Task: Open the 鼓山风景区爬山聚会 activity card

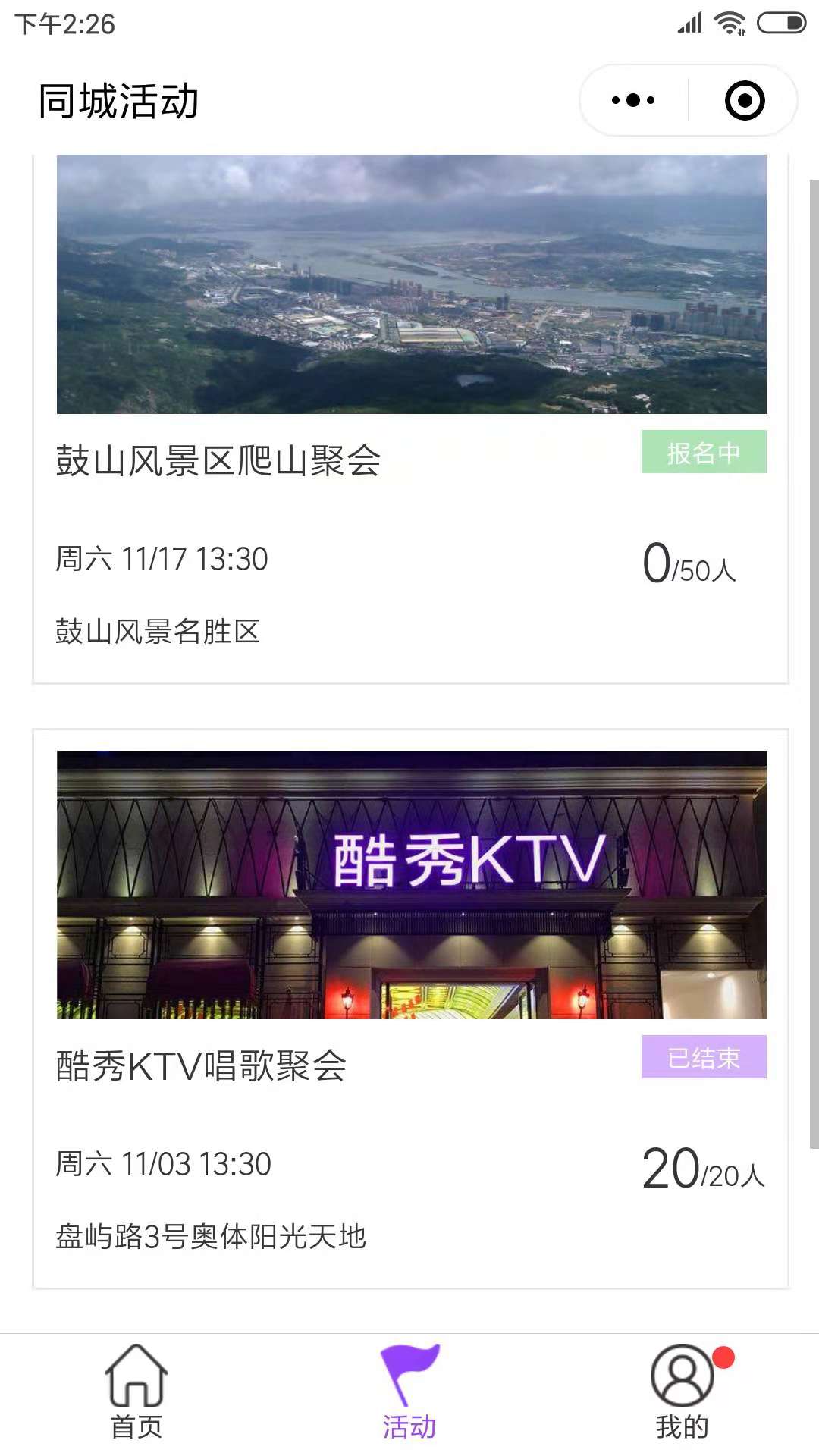Action: coord(410,419)
